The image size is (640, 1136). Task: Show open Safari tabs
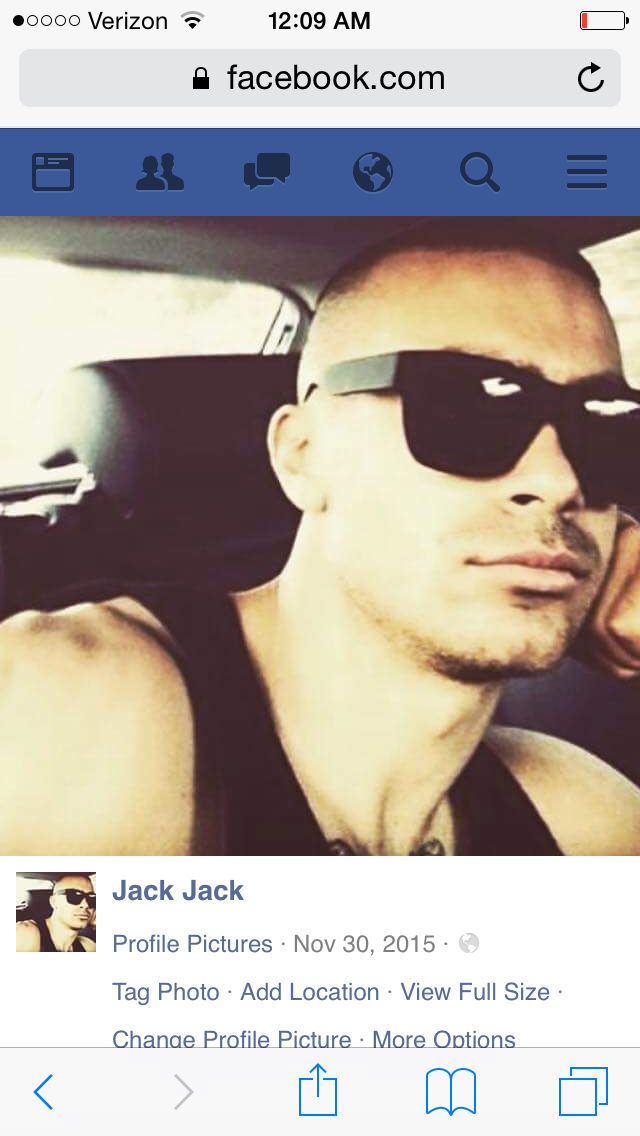(x=583, y=1092)
